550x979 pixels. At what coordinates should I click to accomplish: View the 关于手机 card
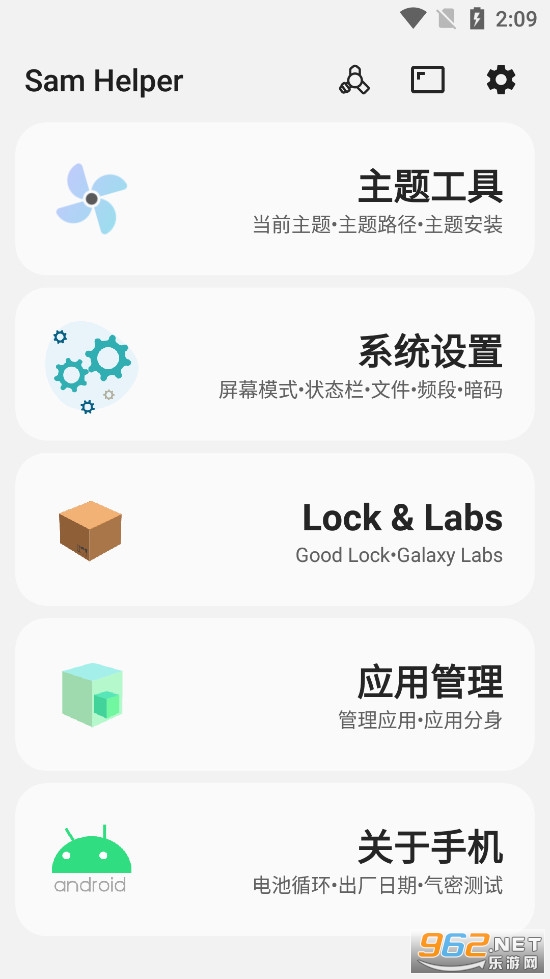(275, 860)
